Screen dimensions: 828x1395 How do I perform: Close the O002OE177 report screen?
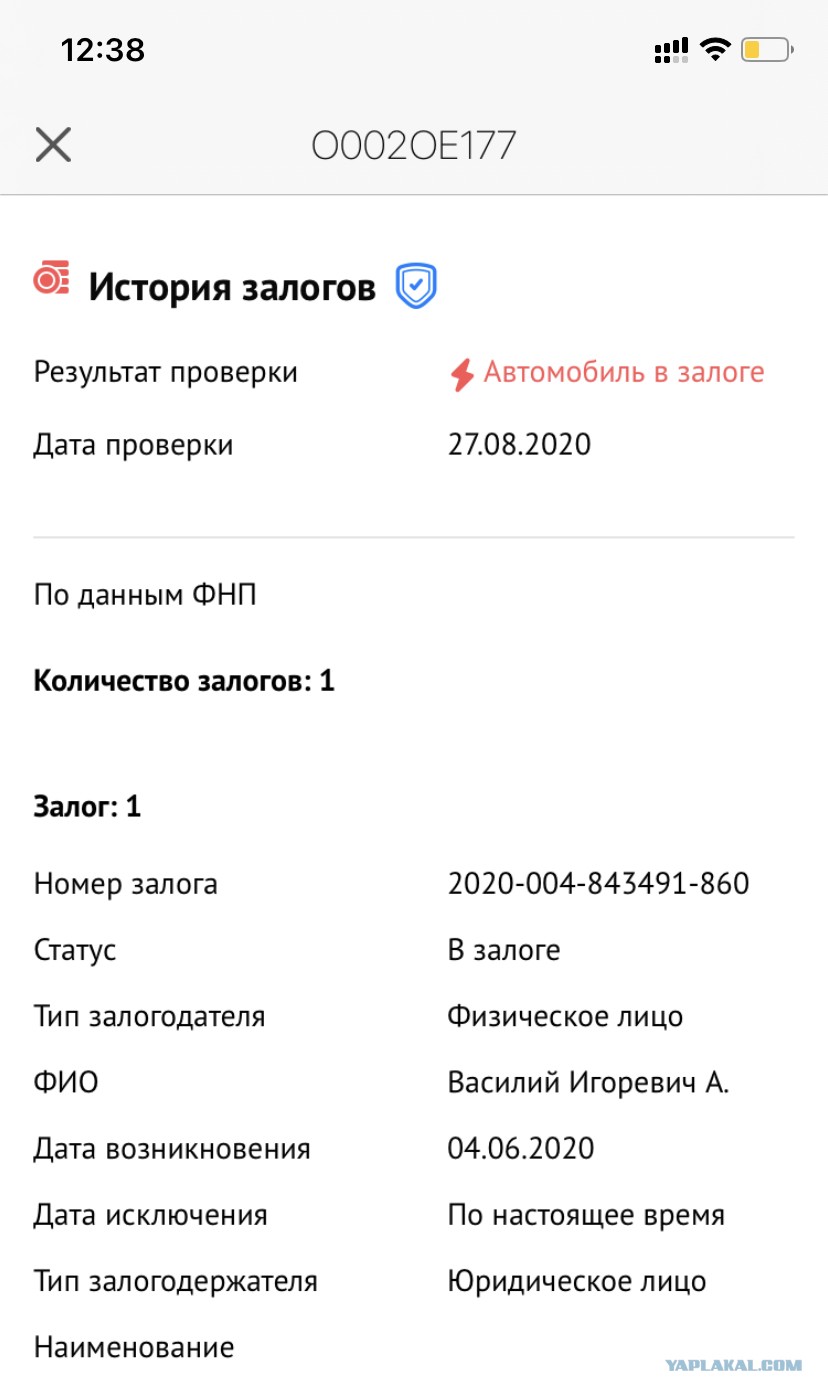(53, 145)
